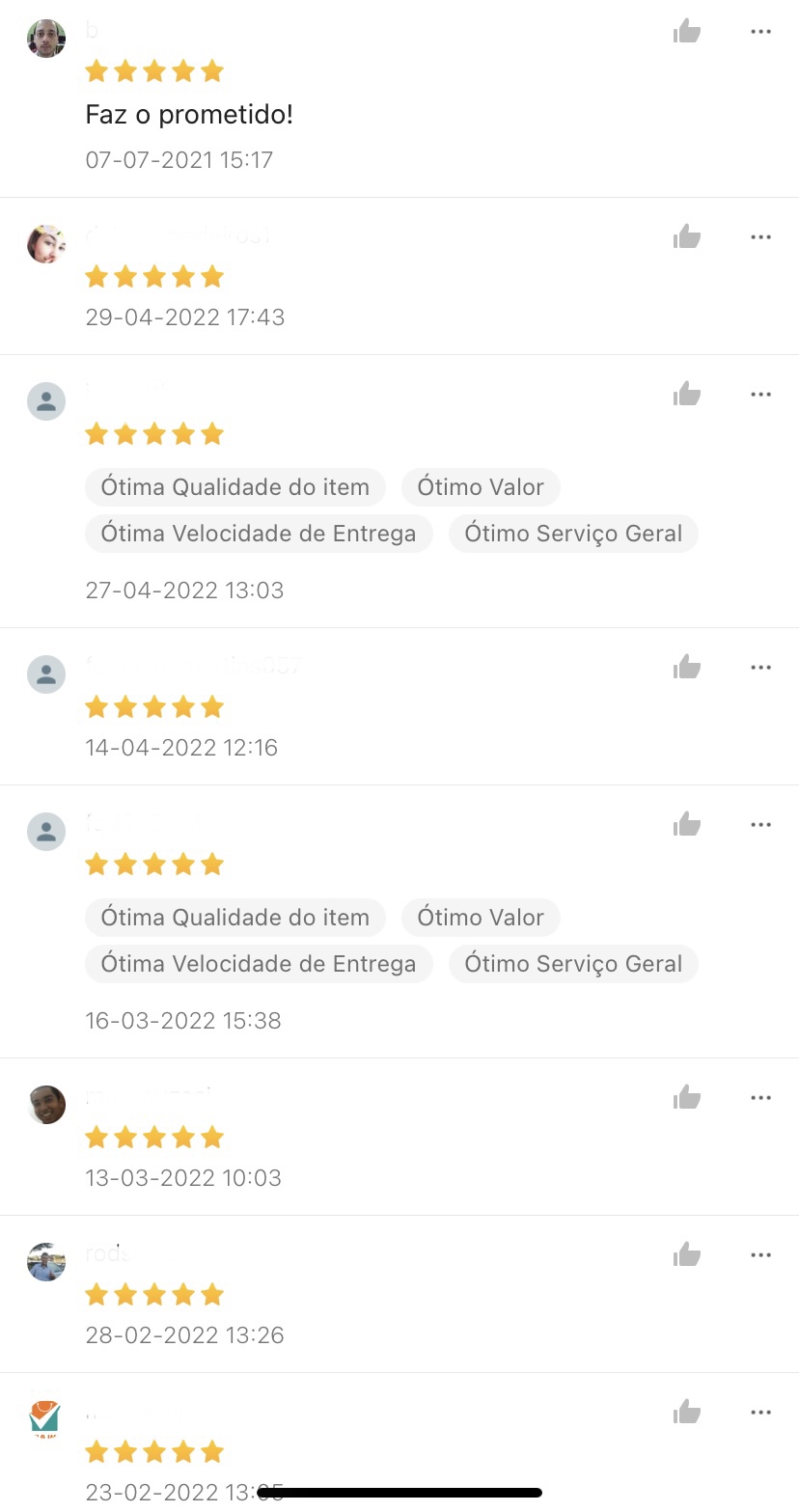Give a thumbs up to 14-04-2022 review
Image resolution: width=799 pixels, height=1512 pixels.
coord(687,667)
